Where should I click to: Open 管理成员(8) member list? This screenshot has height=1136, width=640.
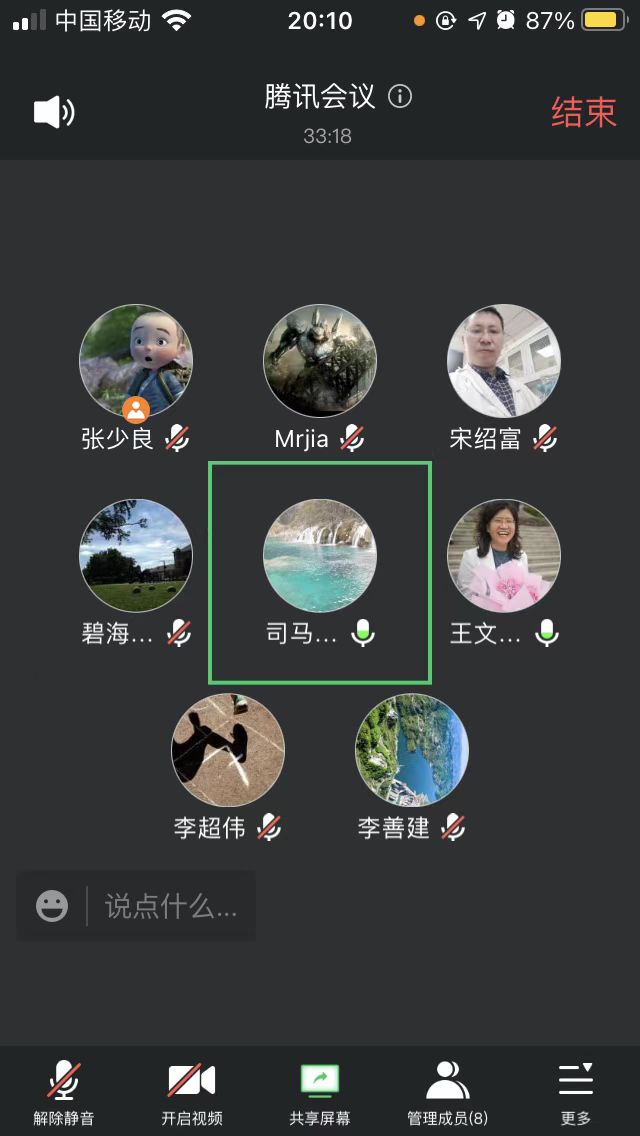[x=448, y=1092]
